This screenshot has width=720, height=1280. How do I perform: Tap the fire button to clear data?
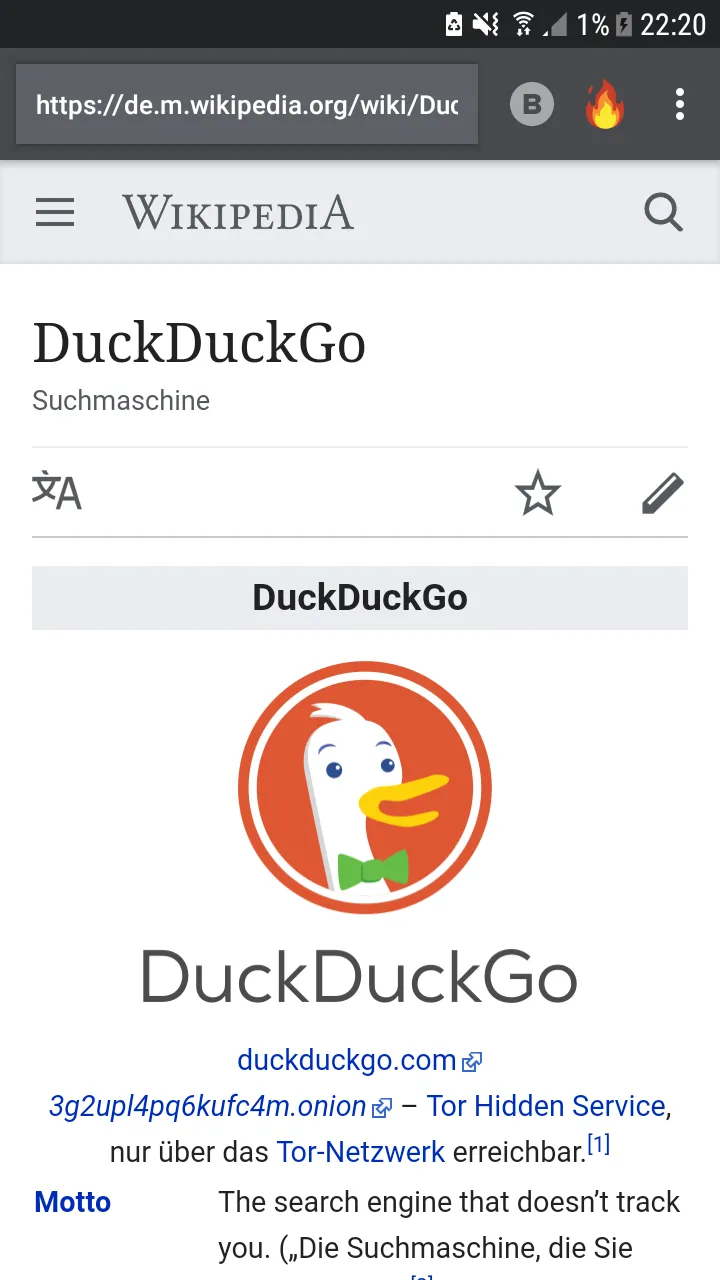click(x=605, y=104)
